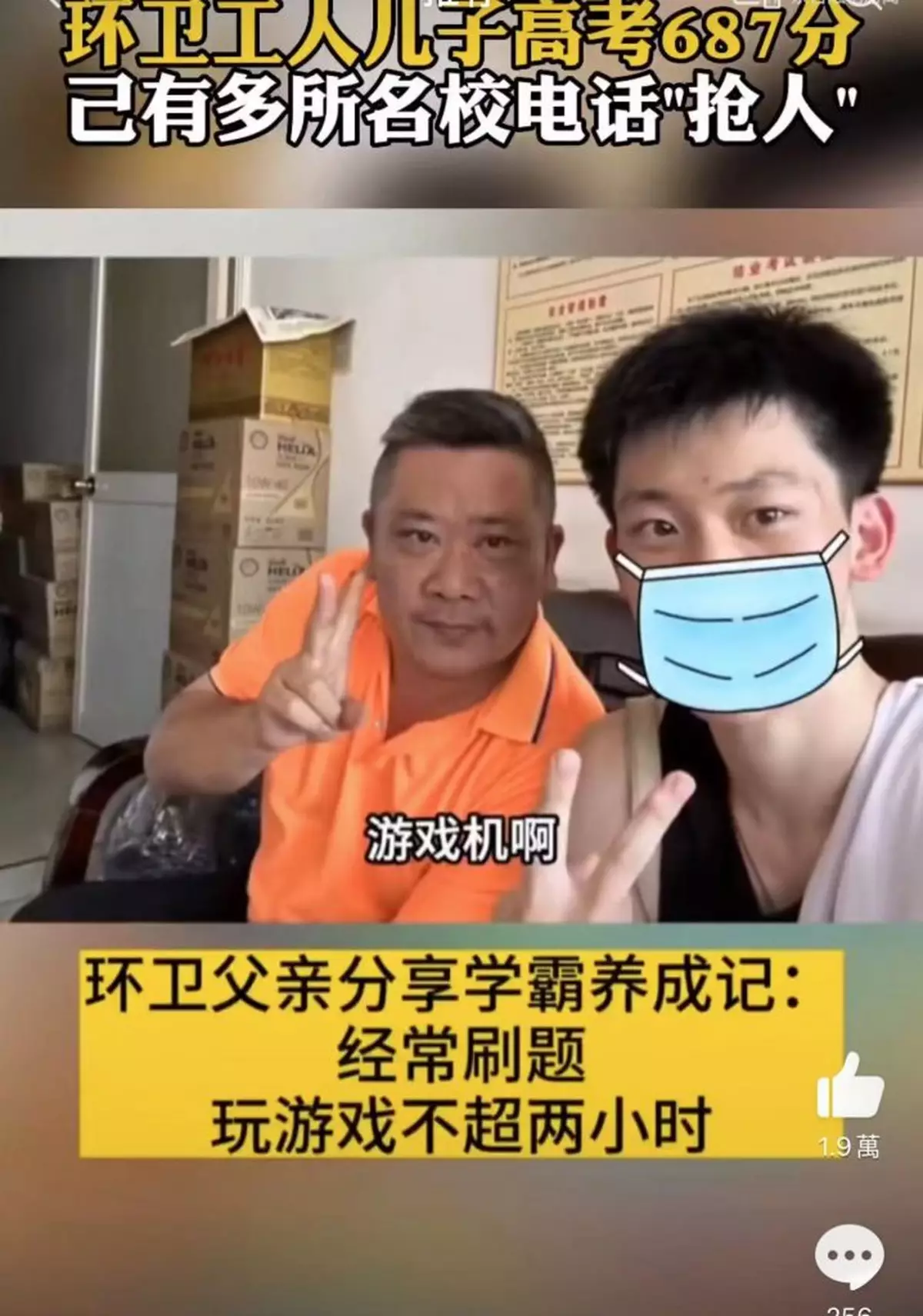This screenshot has height=1316, width=923.
Task: Open the comments on this video
Action: coord(849,1256)
